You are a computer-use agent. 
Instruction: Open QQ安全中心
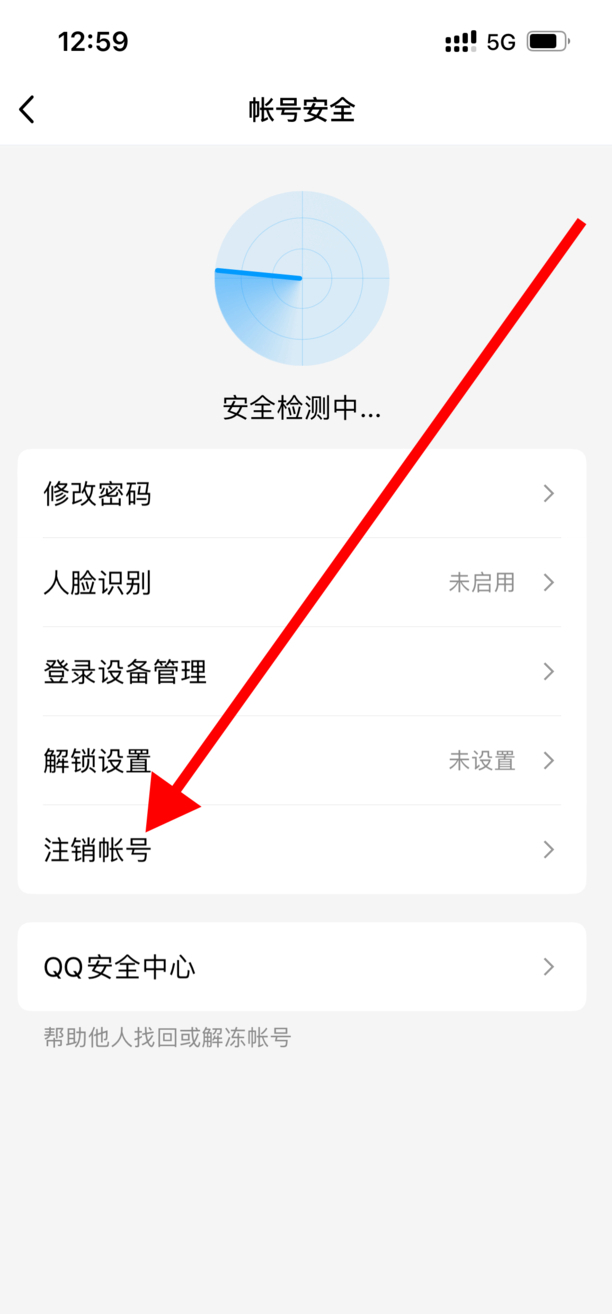click(300, 967)
